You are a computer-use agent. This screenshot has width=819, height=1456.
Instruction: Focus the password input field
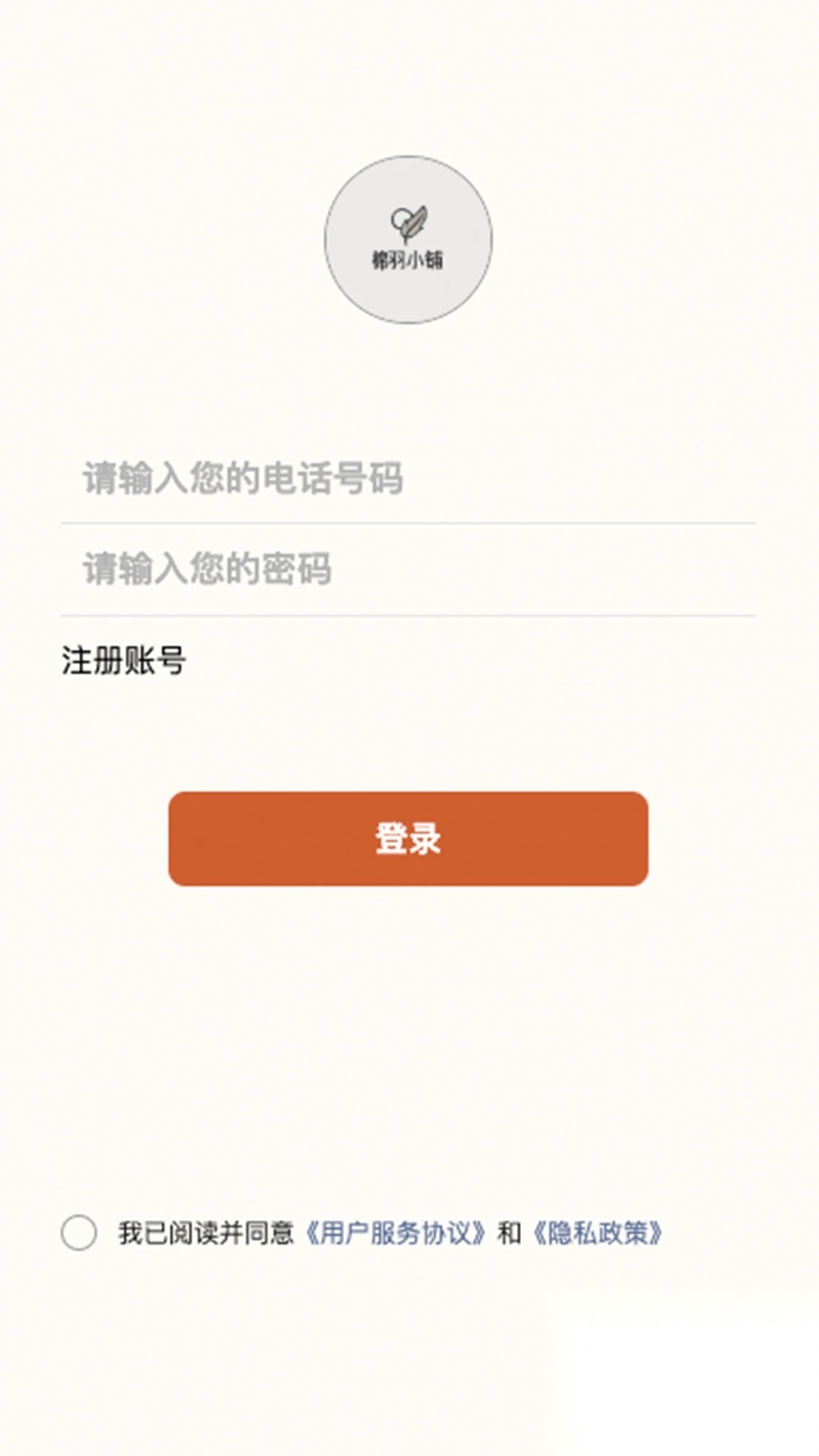coord(408,570)
